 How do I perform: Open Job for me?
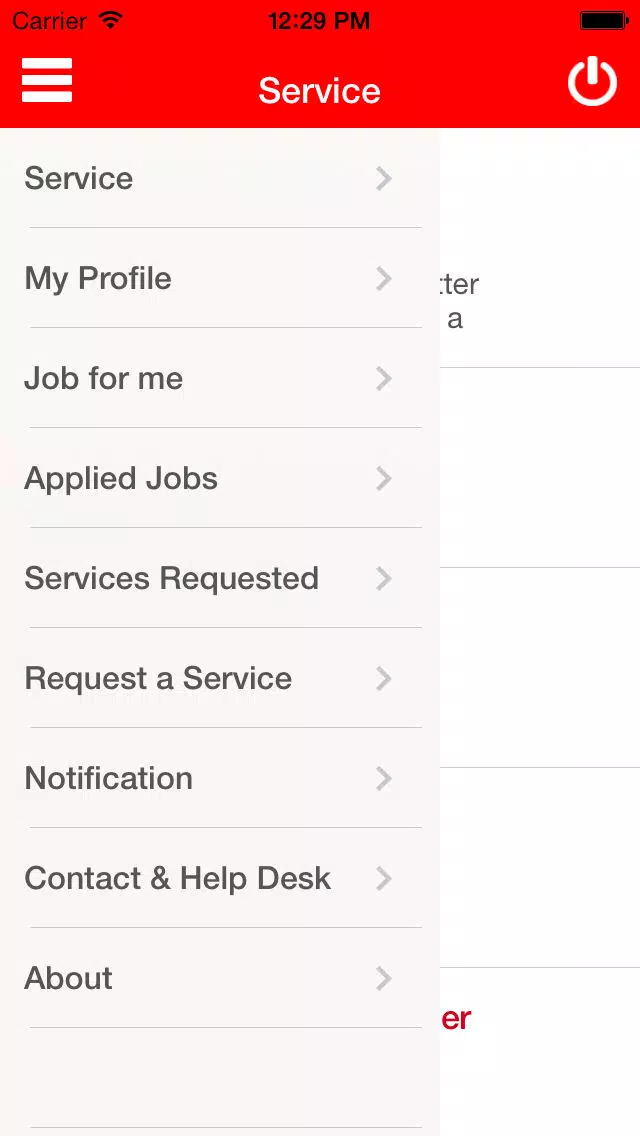[220, 378]
